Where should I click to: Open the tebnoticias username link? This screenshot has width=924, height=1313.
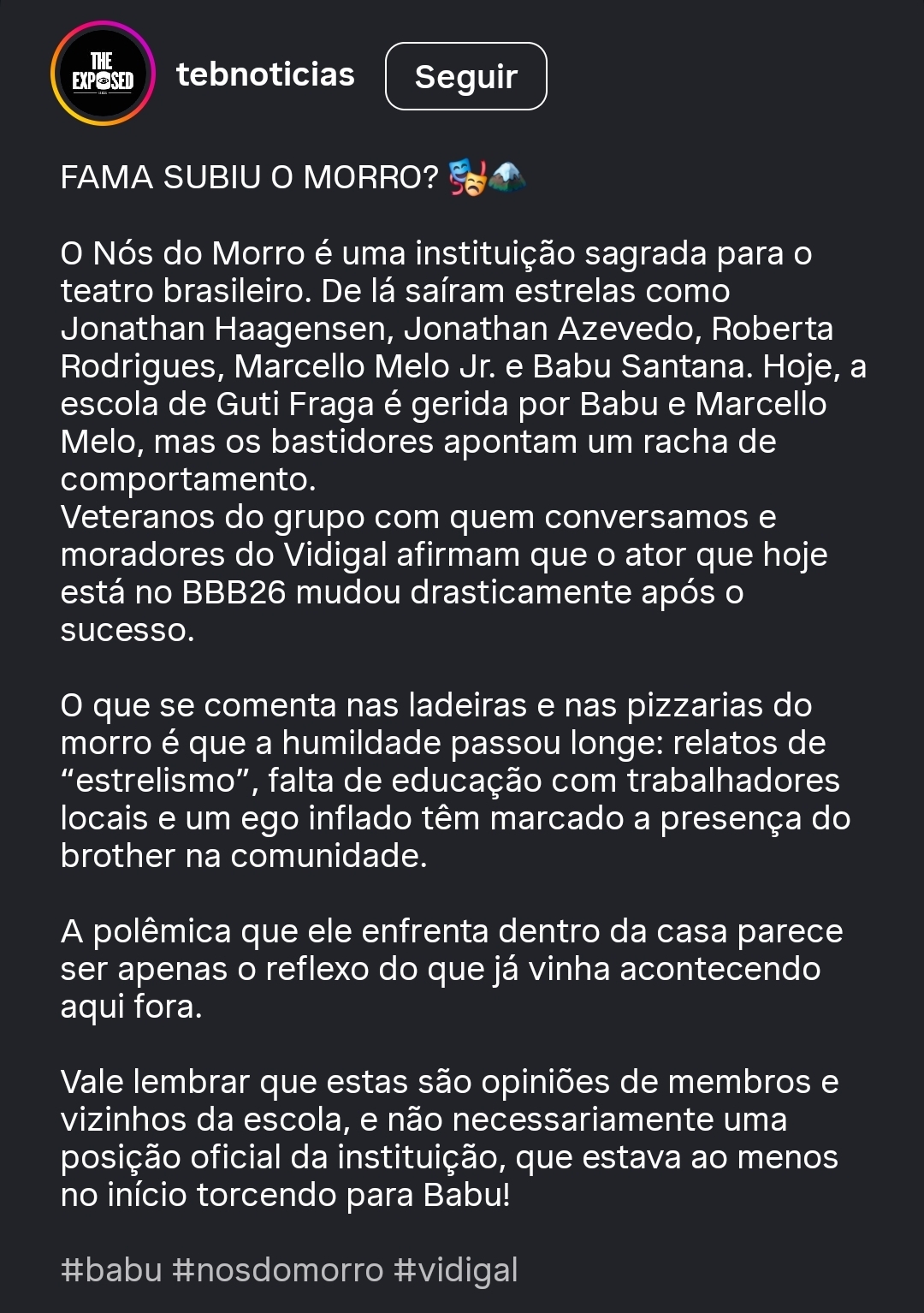tap(265, 74)
